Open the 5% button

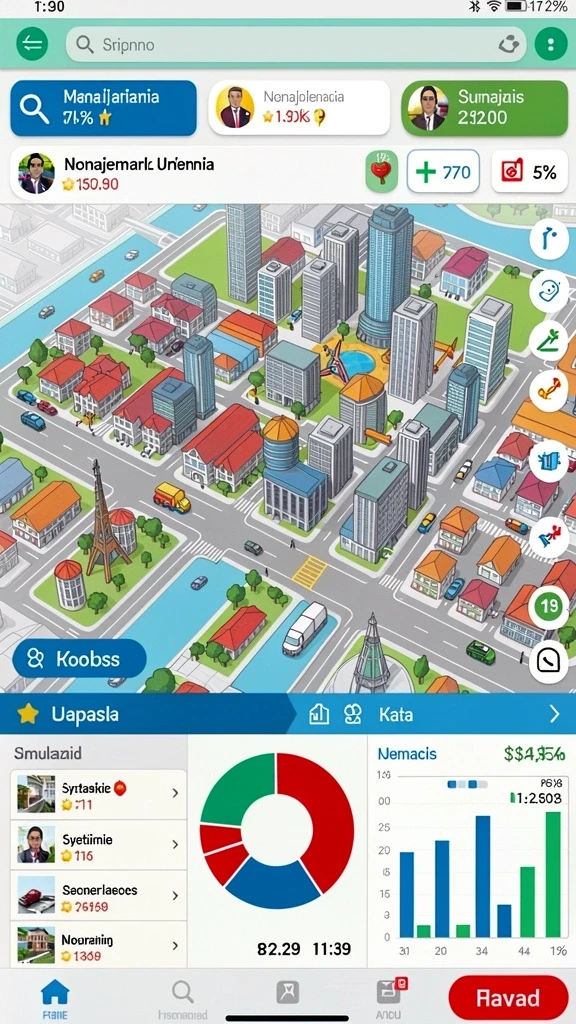coord(529,172)
